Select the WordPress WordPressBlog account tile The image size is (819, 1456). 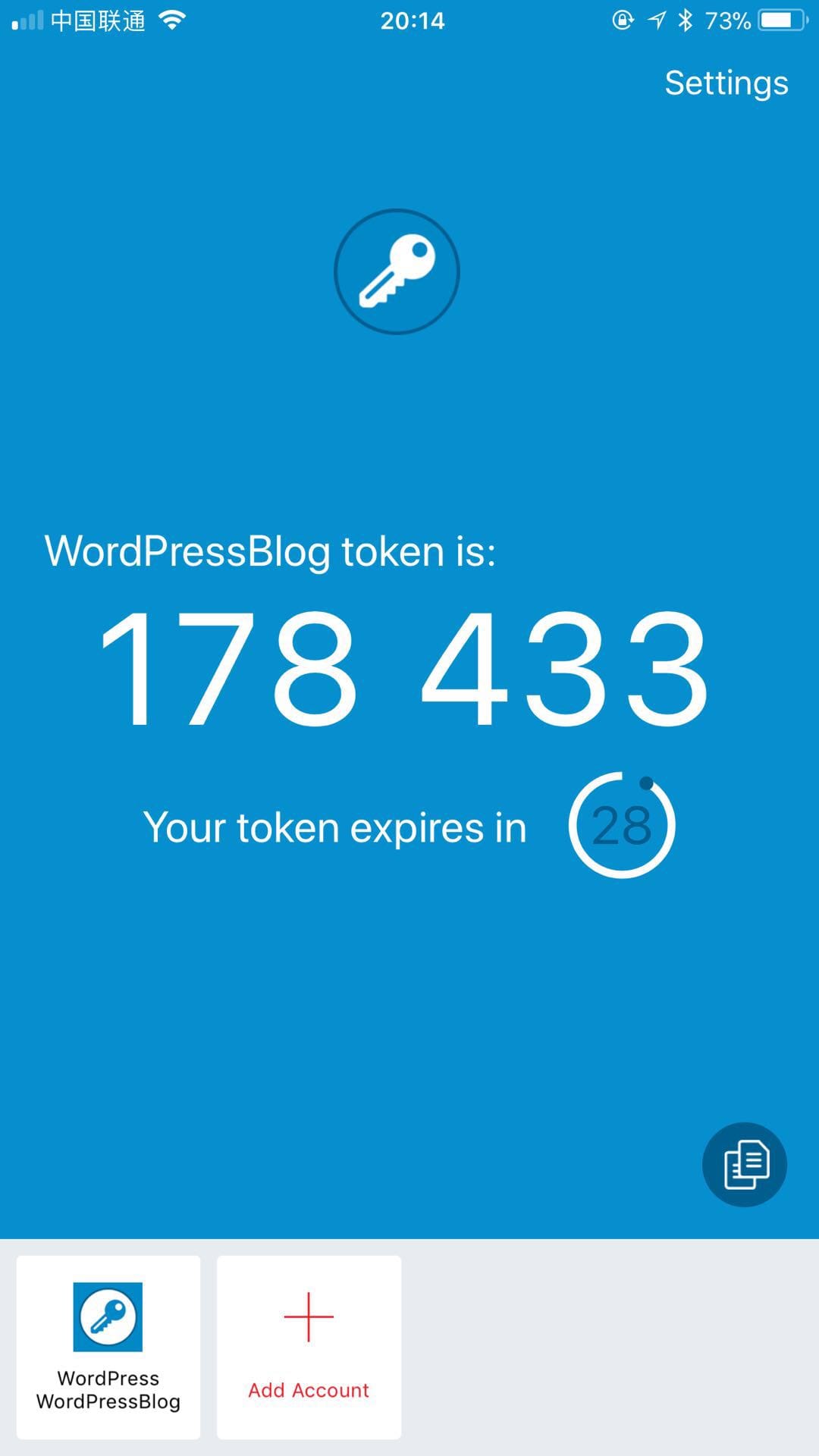pos(108,1347)
